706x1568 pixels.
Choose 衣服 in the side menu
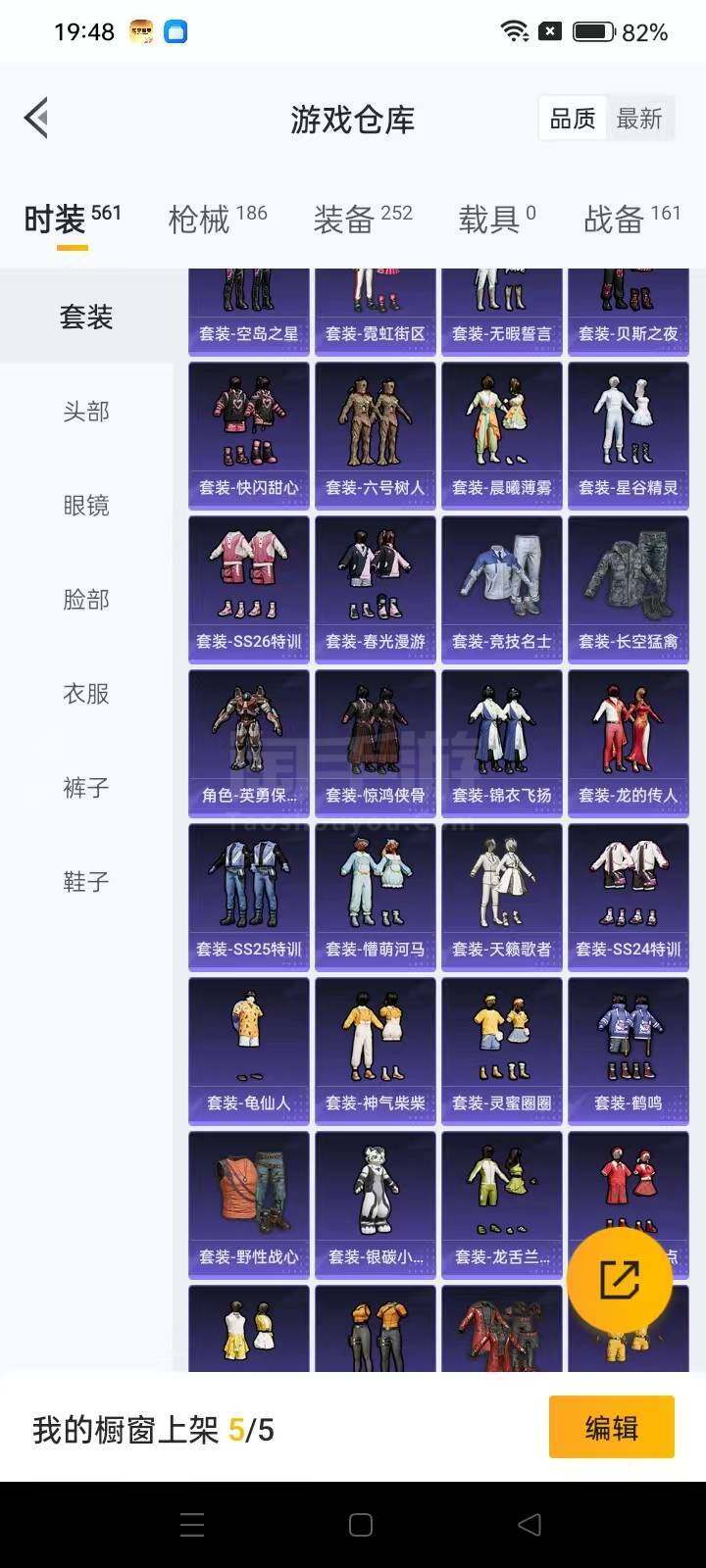click(x=86, y=693)
